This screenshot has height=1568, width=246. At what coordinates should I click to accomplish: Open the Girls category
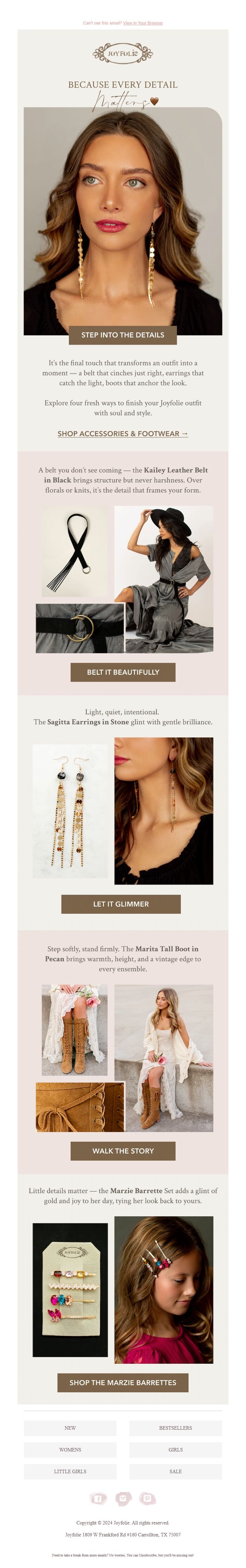[x=175, y=1449]
